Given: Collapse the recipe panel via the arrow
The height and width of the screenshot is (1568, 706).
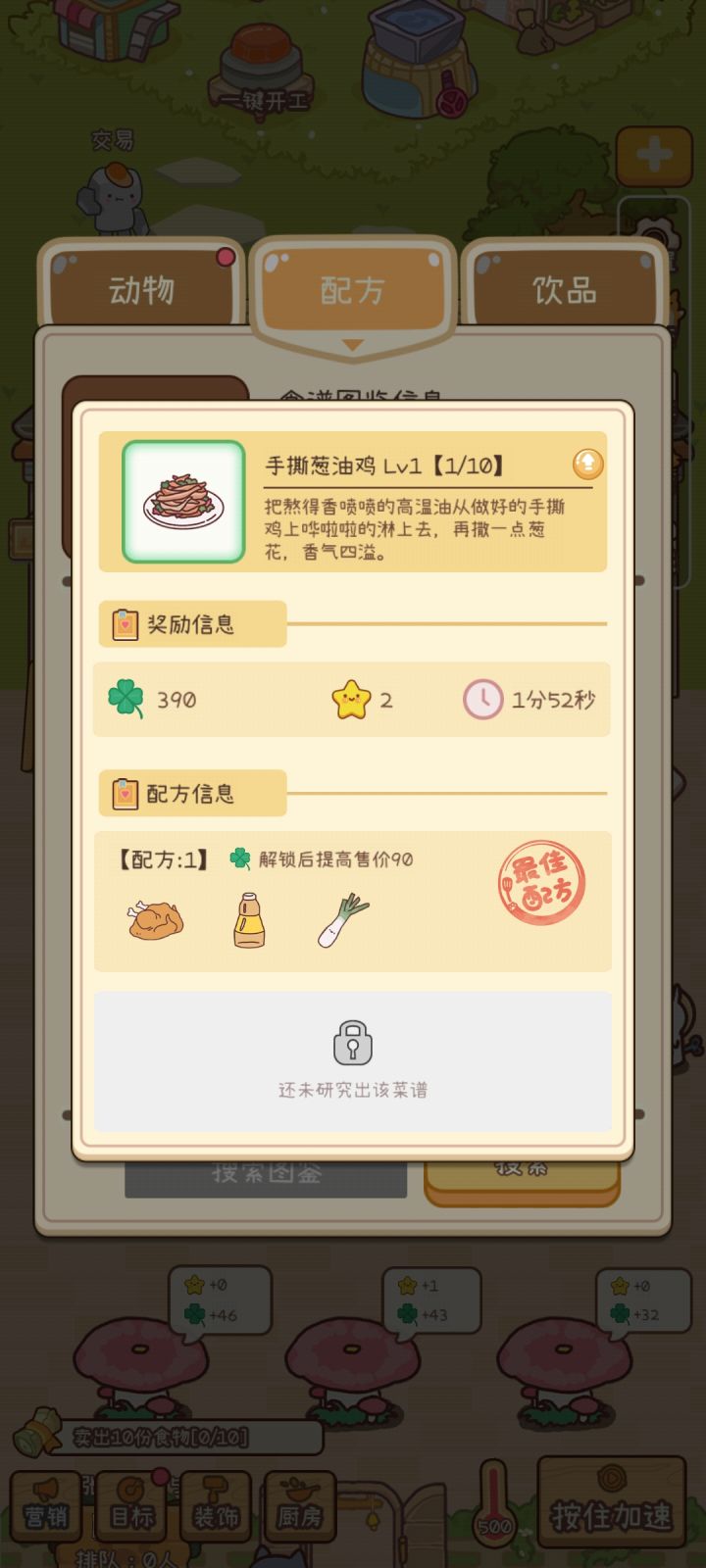Looking at the screenshot, I should pos(352,345).
